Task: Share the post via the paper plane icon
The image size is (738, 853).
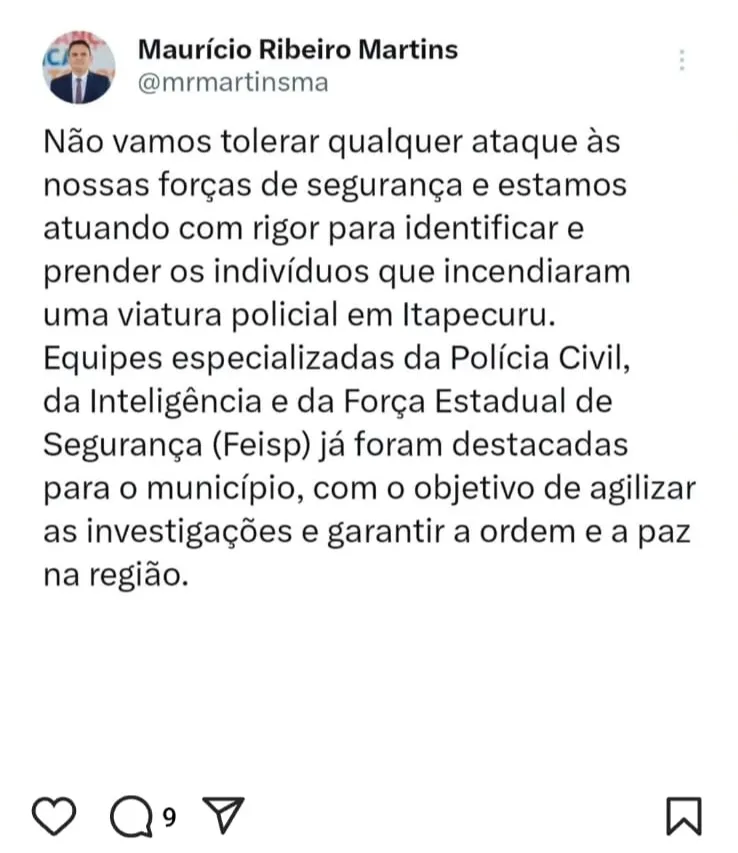Action: tap(222, 816)
